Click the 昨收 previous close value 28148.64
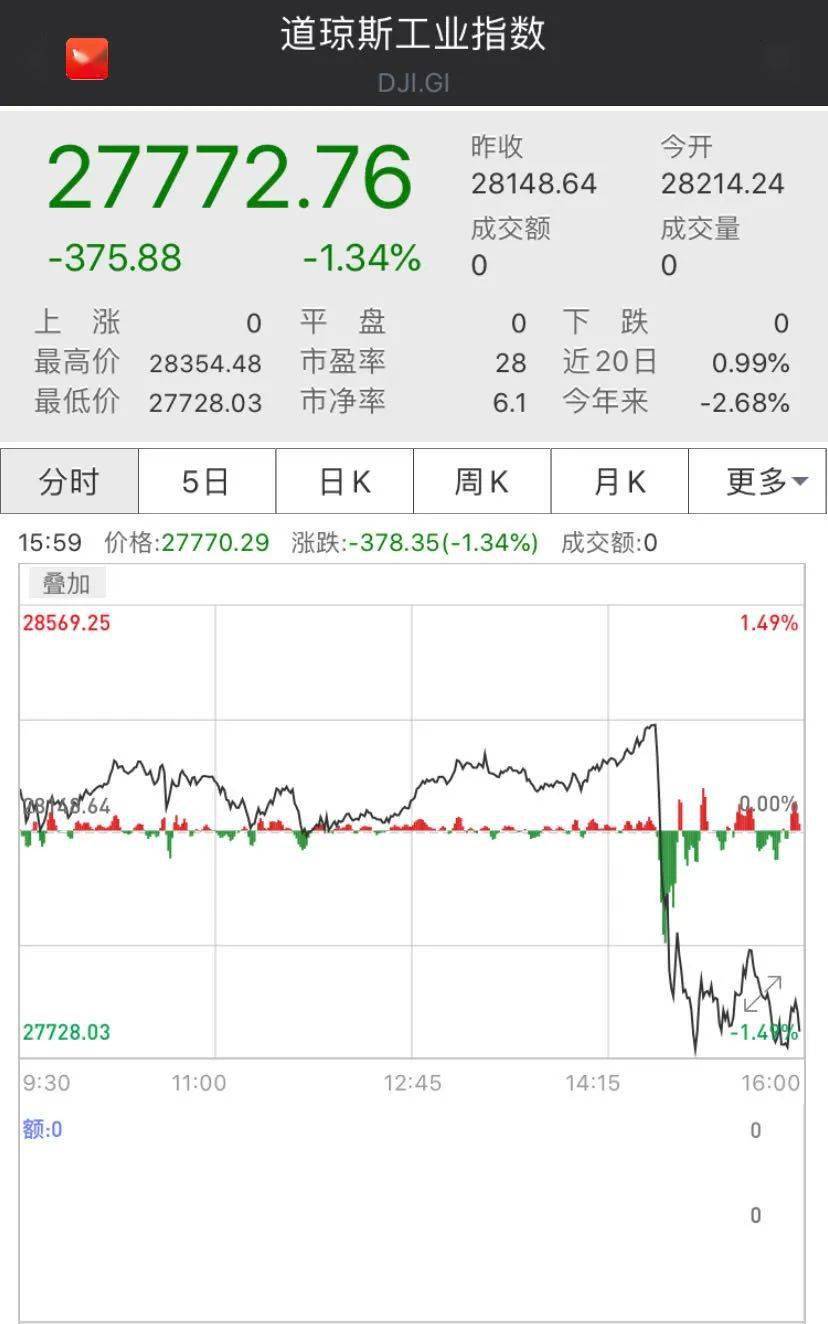The height and width of the screenshot is (1324, 828). point(534,185)
